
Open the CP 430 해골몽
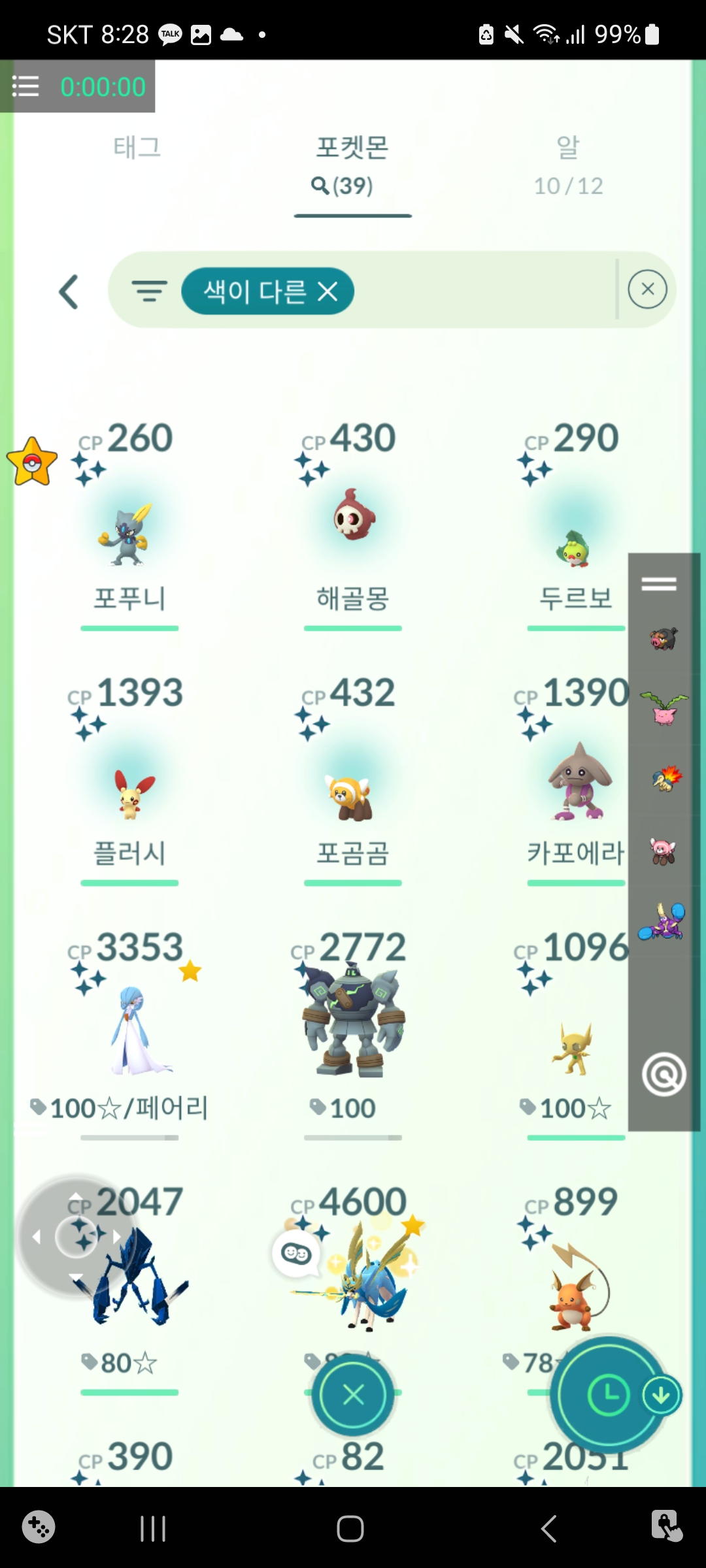click(352, 523)
